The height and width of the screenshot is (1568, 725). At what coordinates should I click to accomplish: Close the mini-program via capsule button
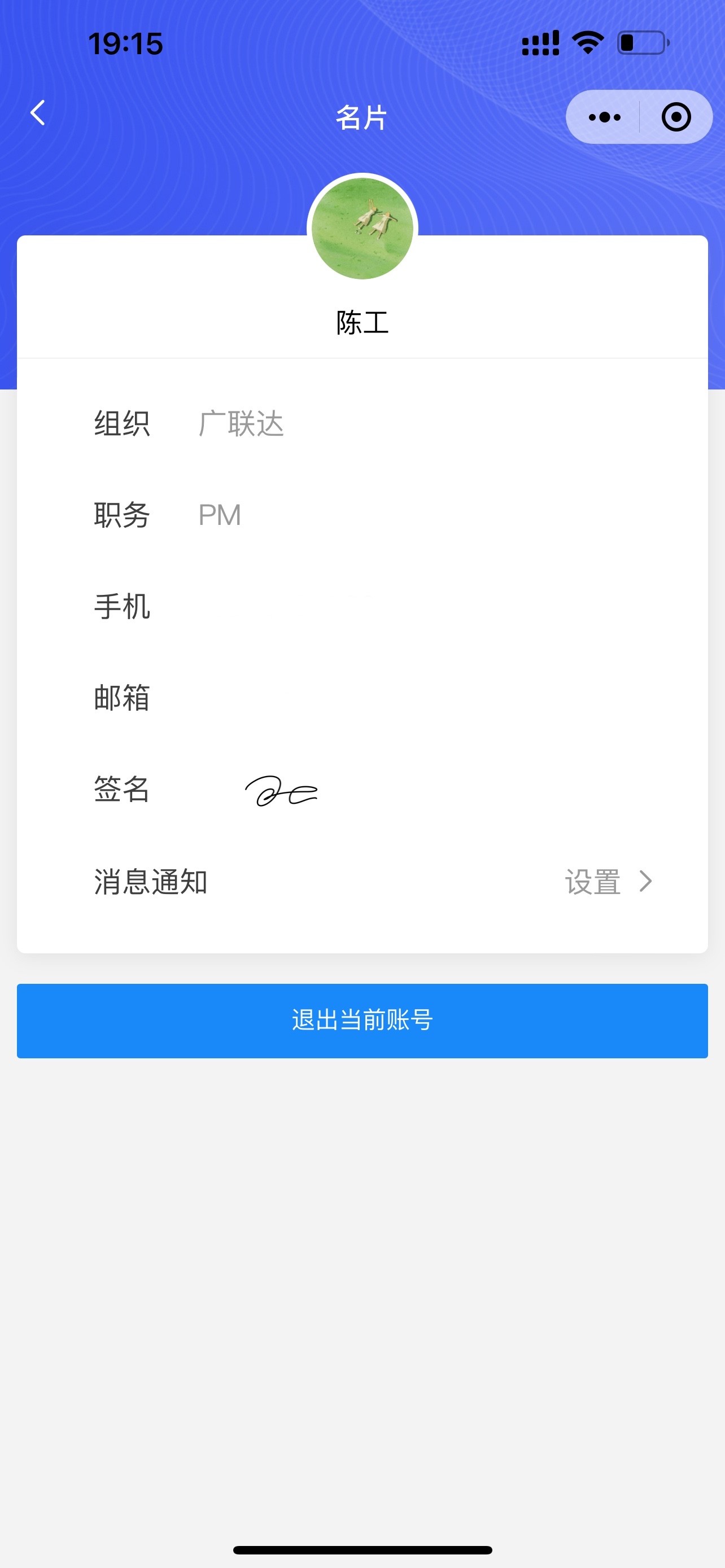click(x=676, y=117)
